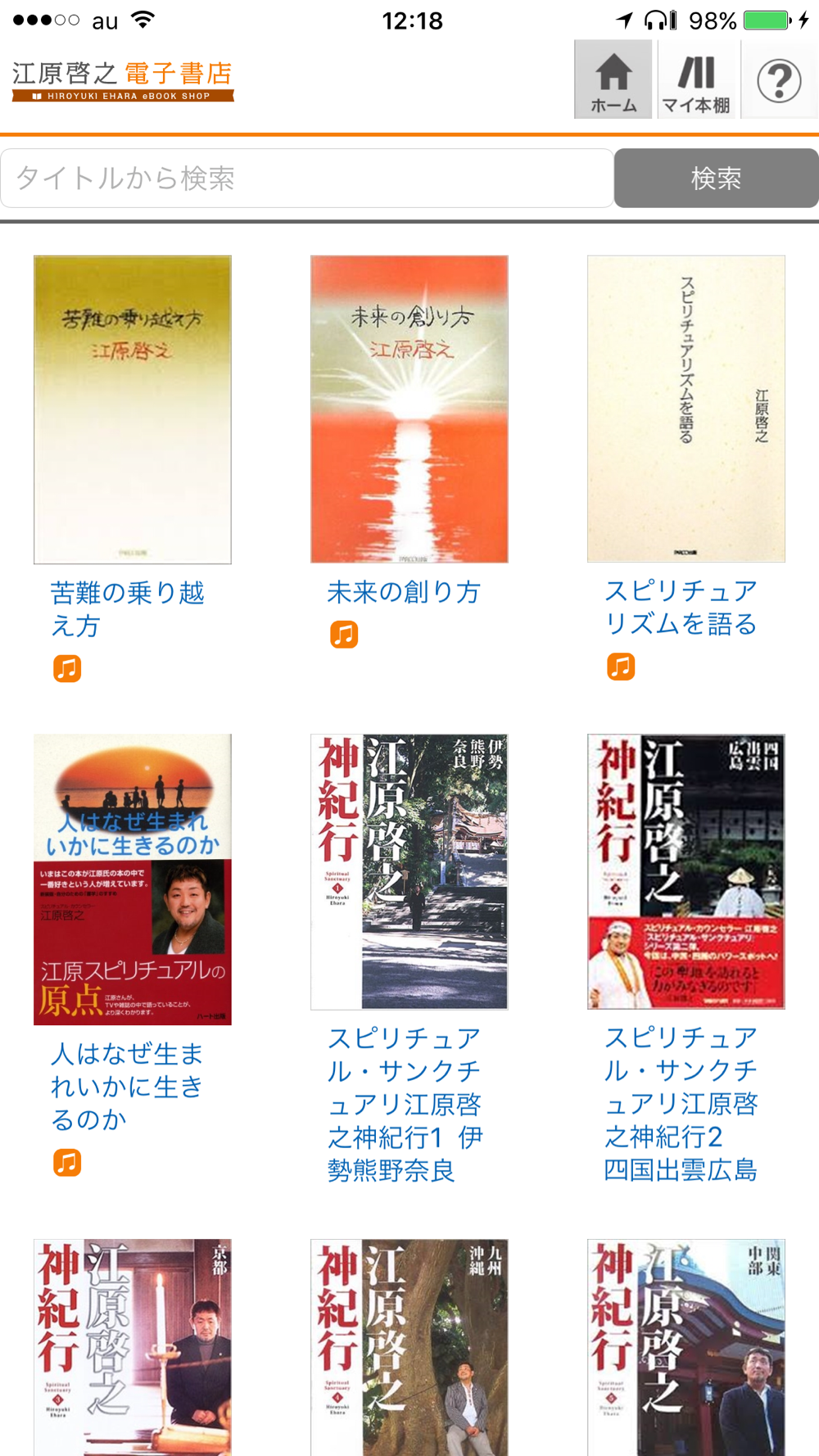Open 神紀行1 伊勢熊野奈良 title link
This screenshot has height=1456, width=819.
coord(405,1103)
